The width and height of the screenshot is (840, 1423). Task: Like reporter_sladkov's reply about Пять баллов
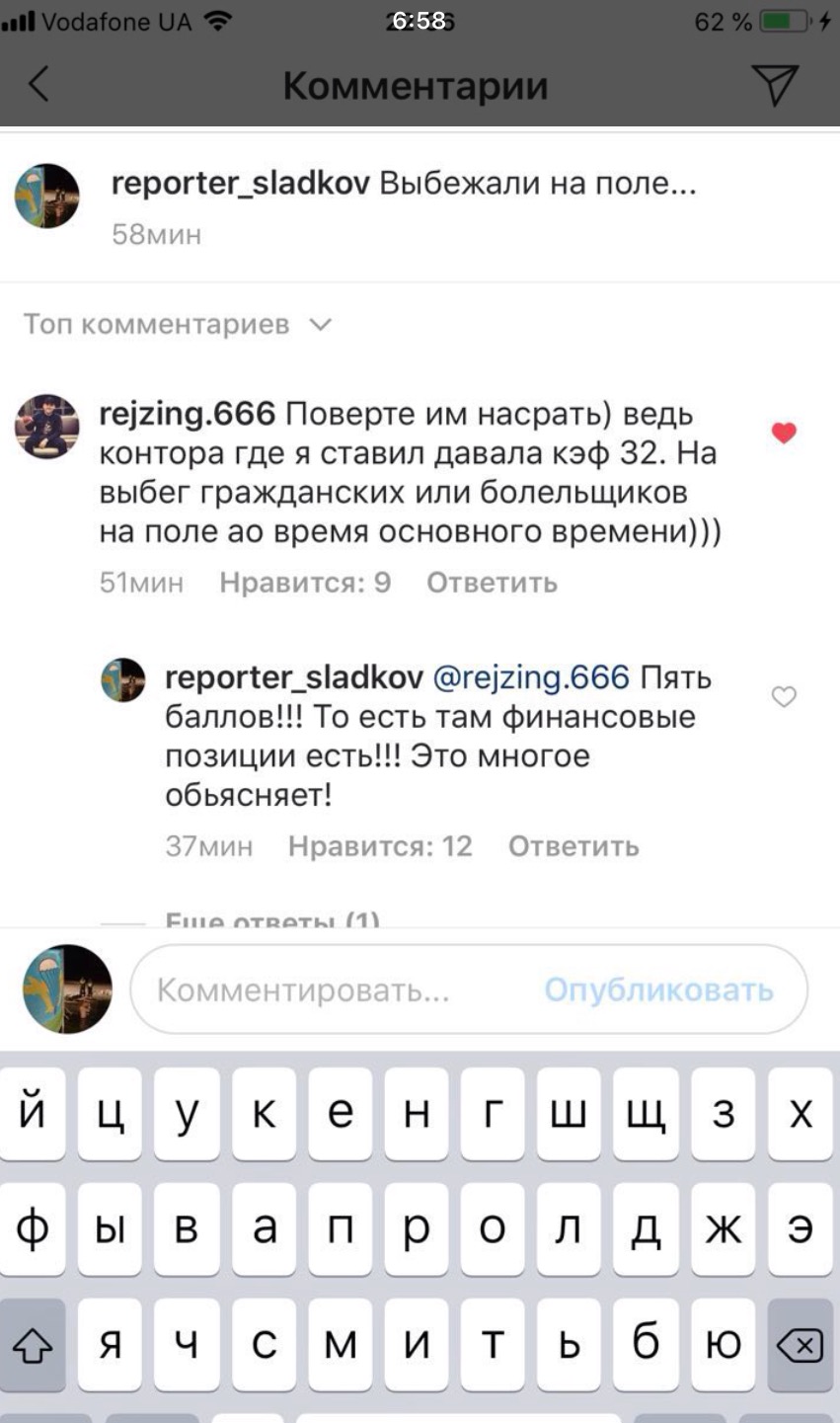[x=784, y=697]
